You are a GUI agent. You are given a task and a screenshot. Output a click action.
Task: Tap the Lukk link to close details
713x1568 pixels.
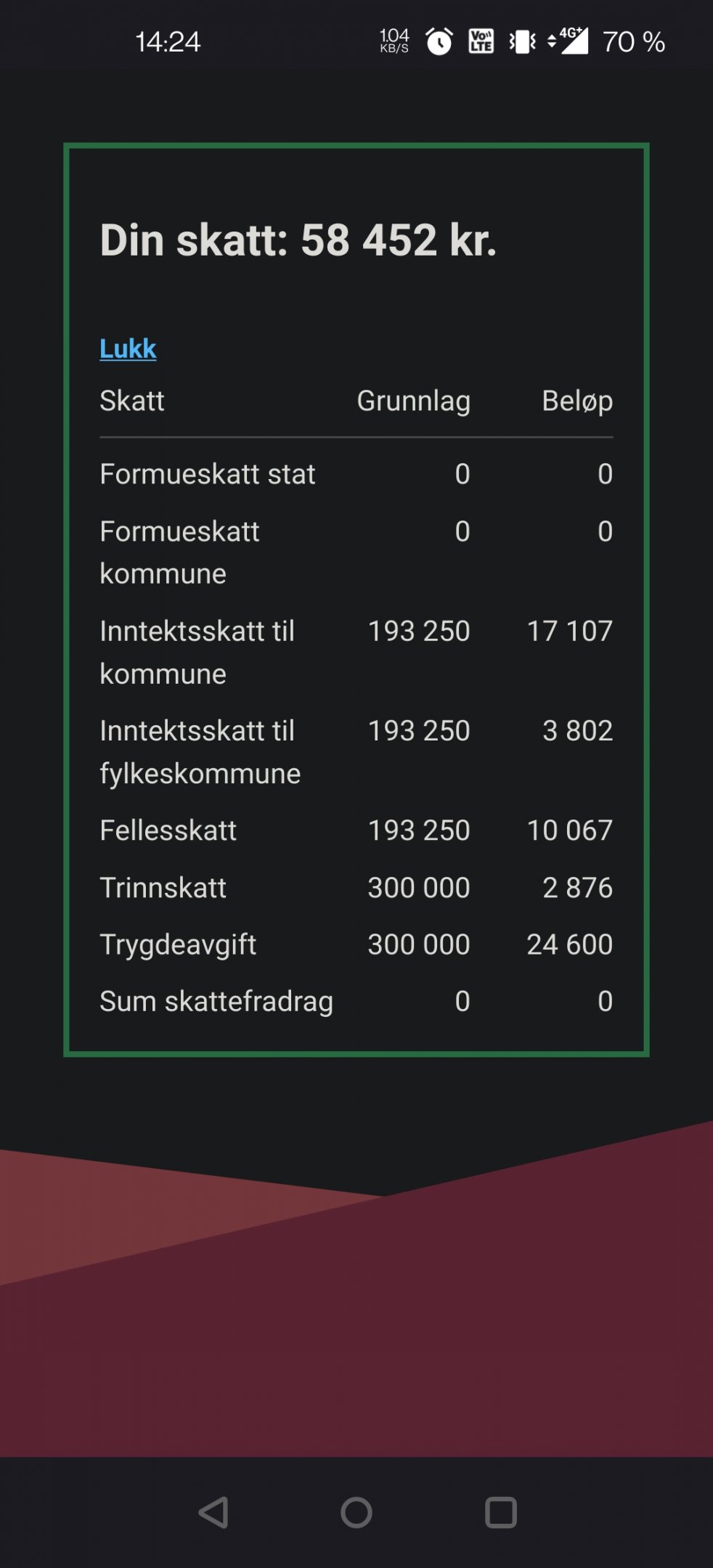tap(128, 348)
